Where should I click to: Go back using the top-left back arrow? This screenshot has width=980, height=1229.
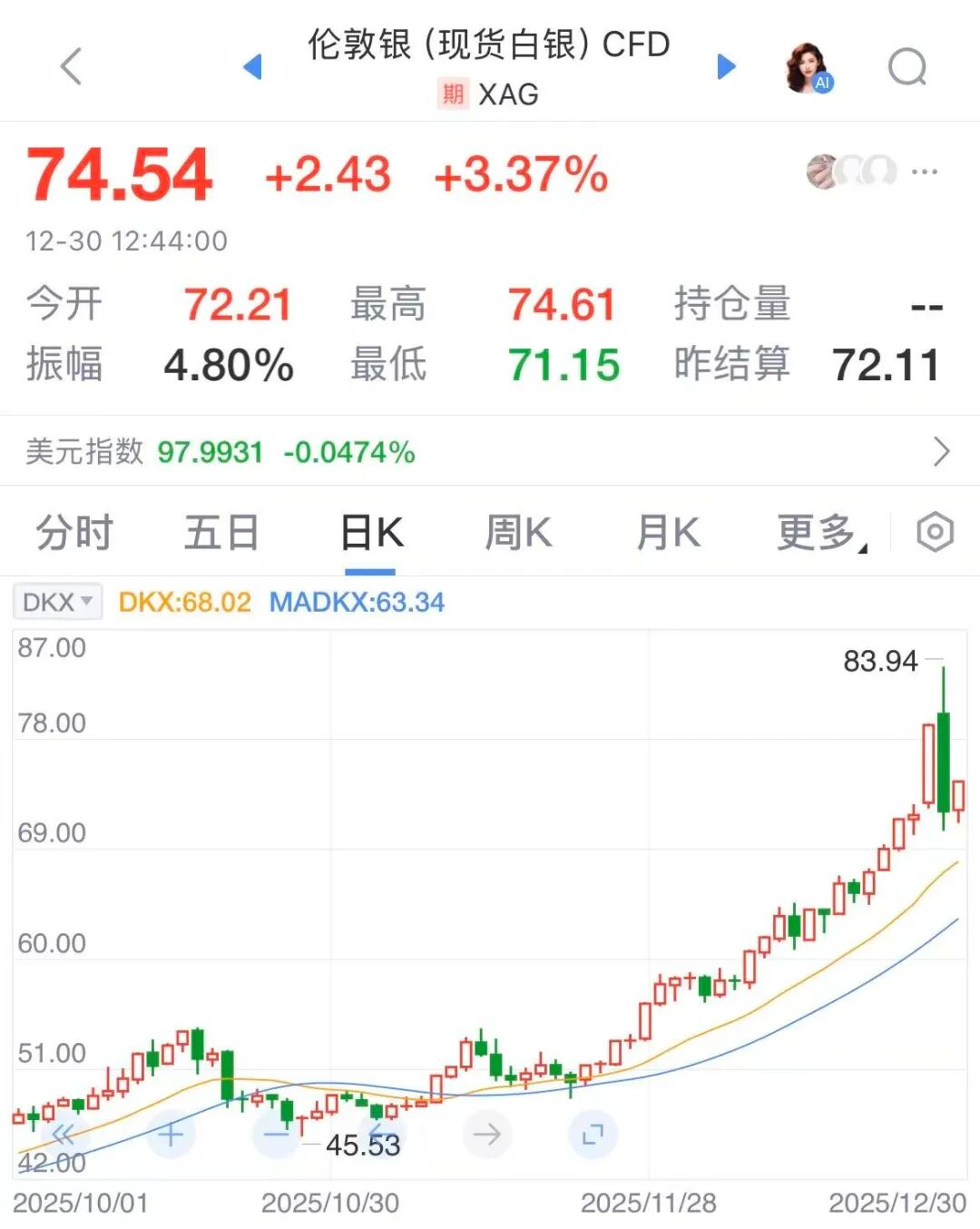coord(71,66)
